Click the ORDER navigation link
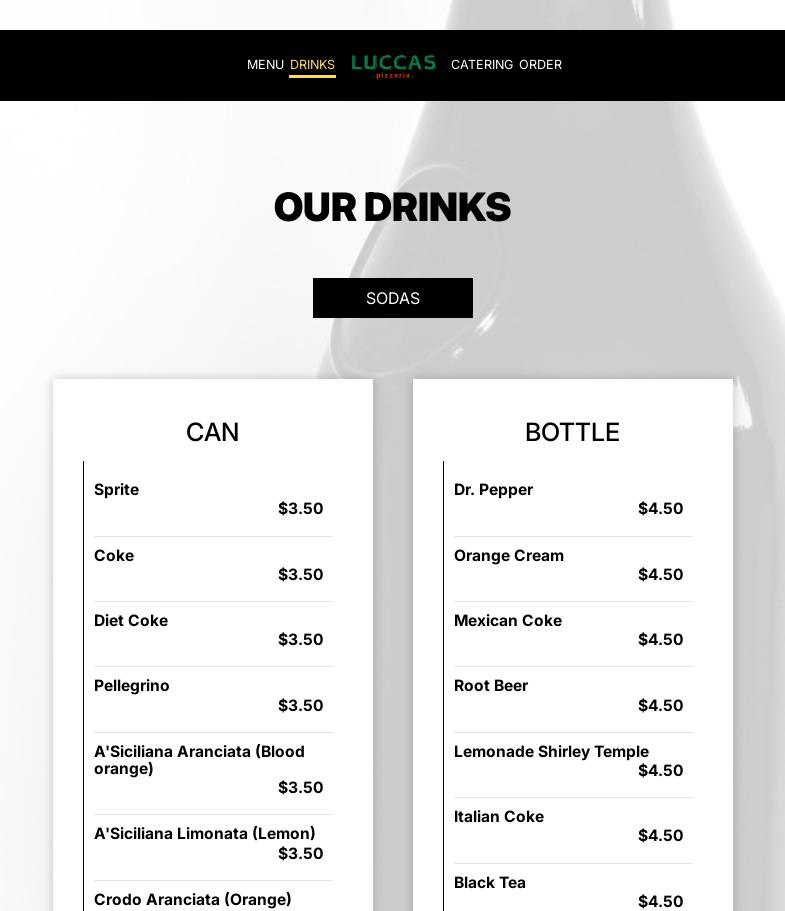This screenshot has width=785, height=911. pyautogui.click(x=540, y=65)
